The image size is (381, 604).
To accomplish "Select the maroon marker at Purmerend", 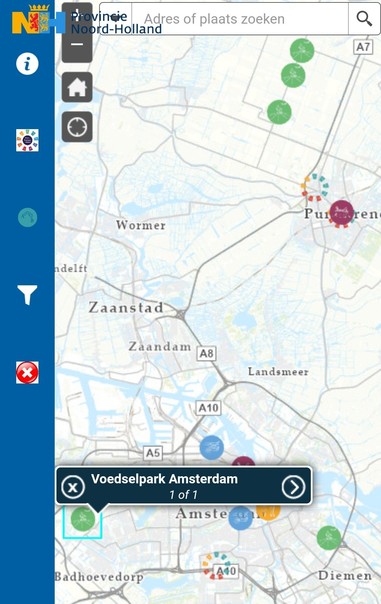I will pos(341,212).
